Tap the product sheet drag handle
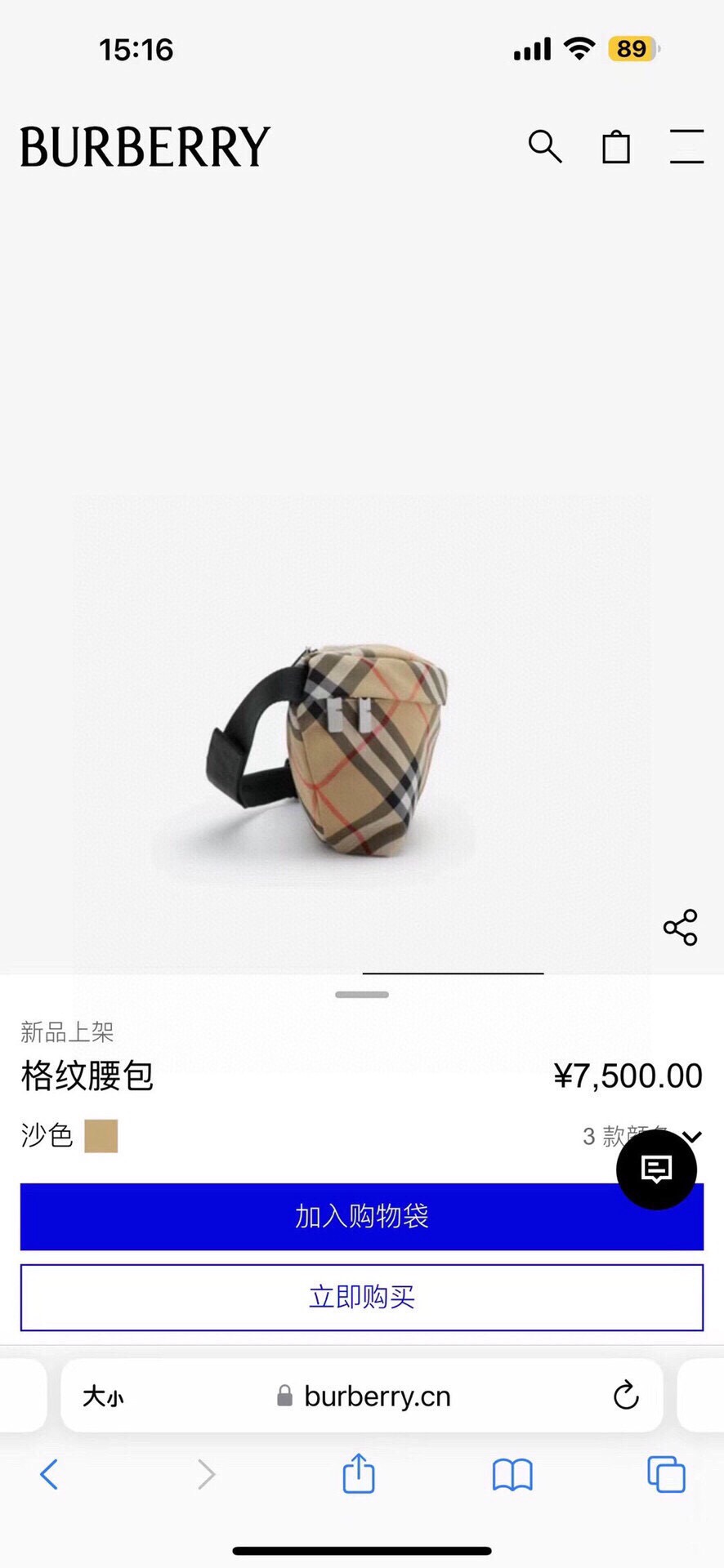 tap(362, 995)
